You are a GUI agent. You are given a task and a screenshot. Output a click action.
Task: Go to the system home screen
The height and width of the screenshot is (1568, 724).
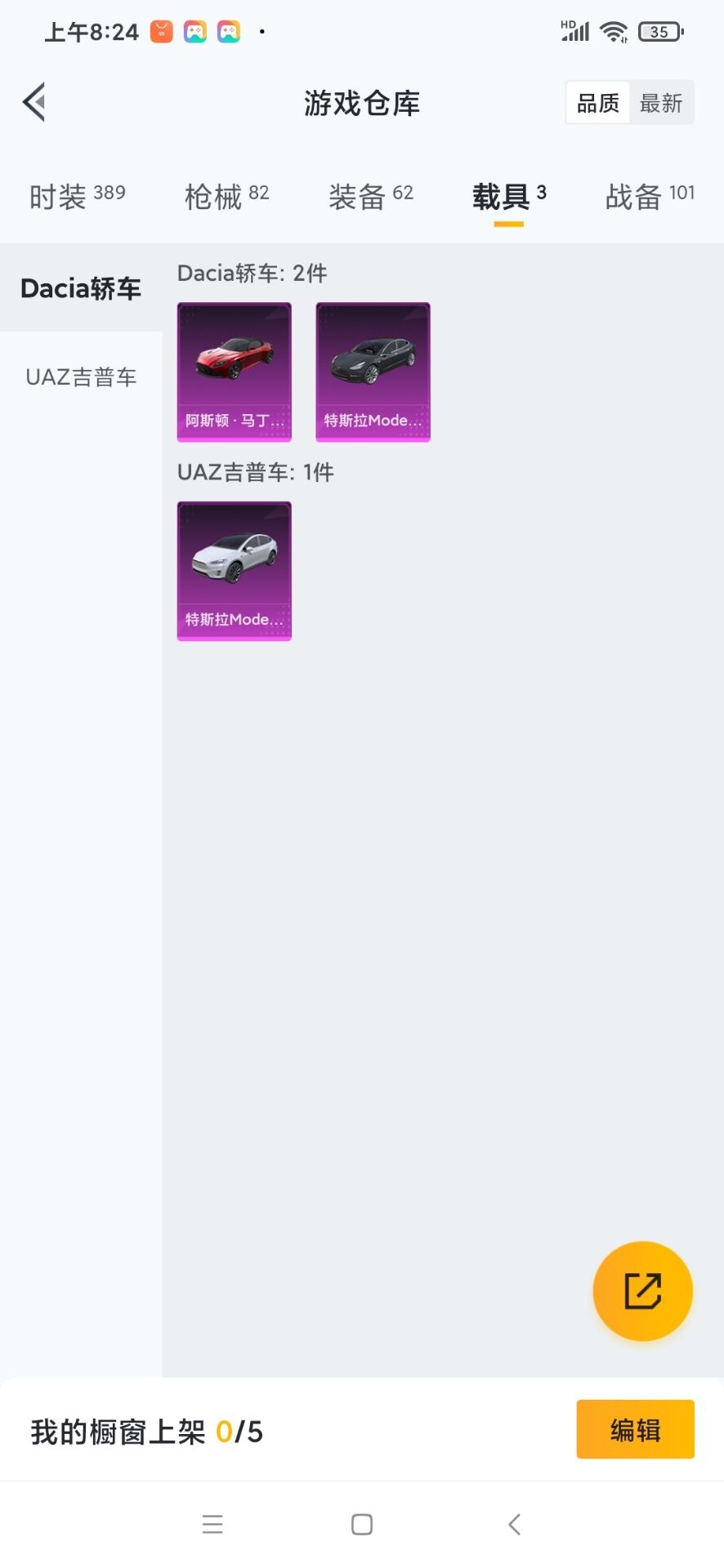pos(362,1525)
